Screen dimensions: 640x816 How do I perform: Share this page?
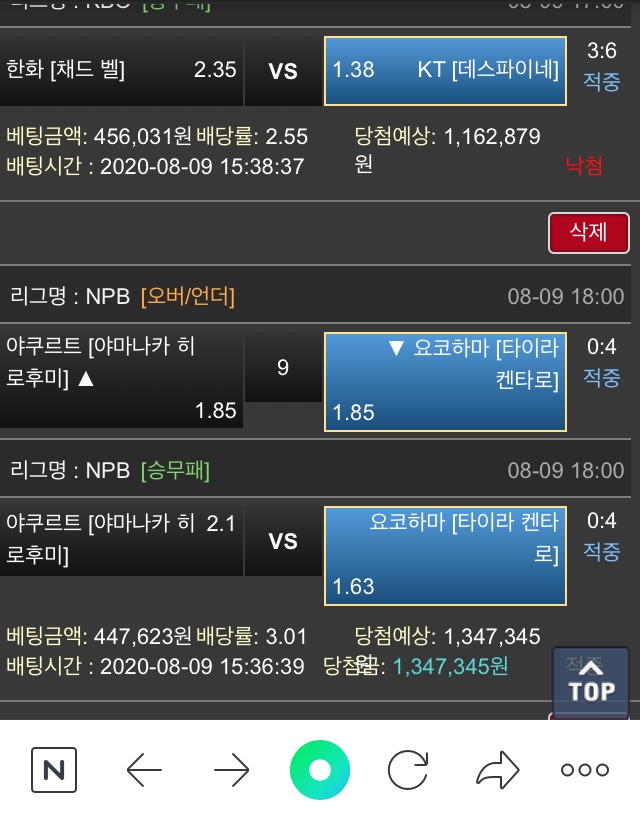pyautogui.click(x=497, y=769)
